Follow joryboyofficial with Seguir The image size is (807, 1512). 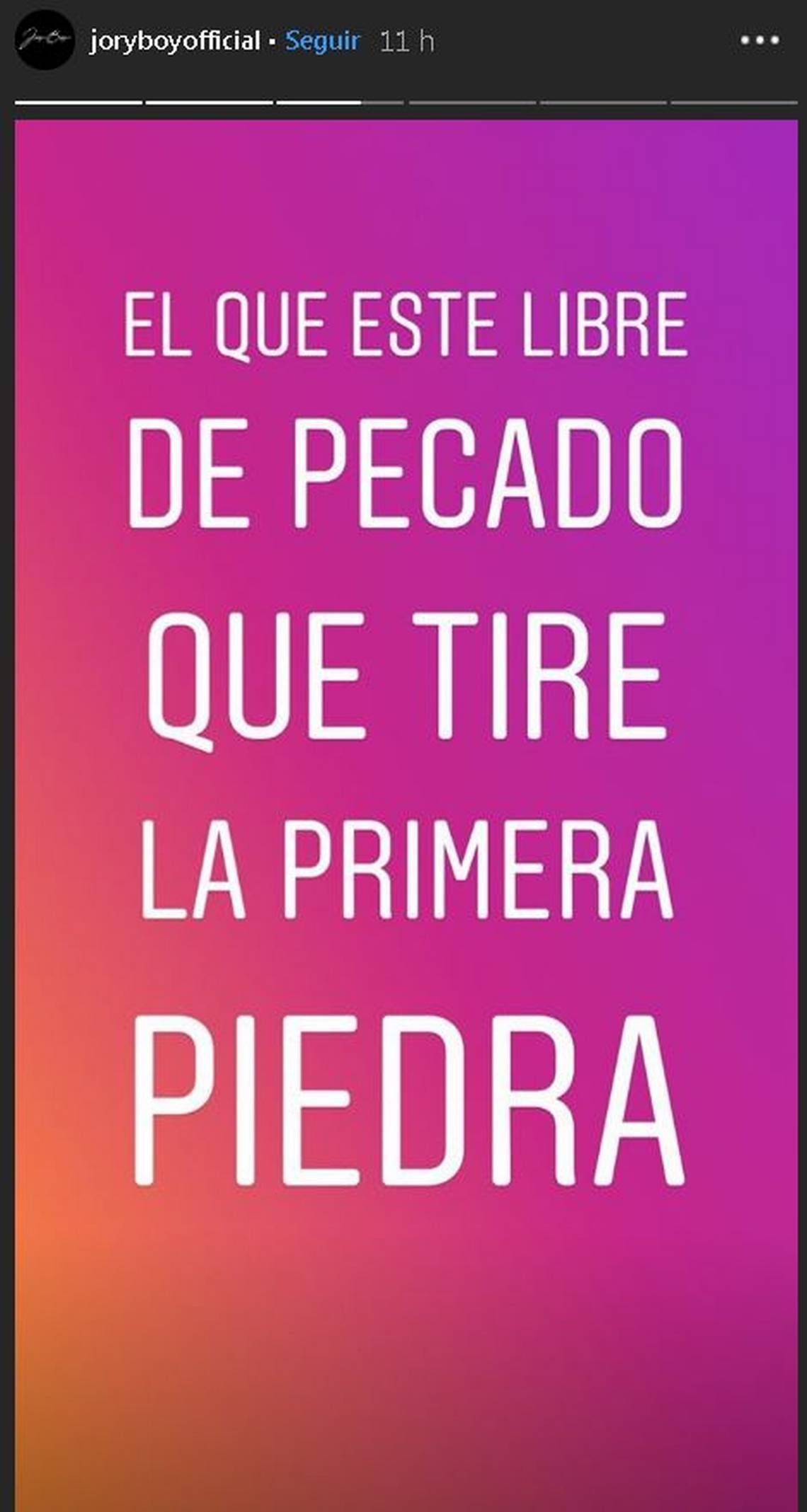(x=323, y=41)
